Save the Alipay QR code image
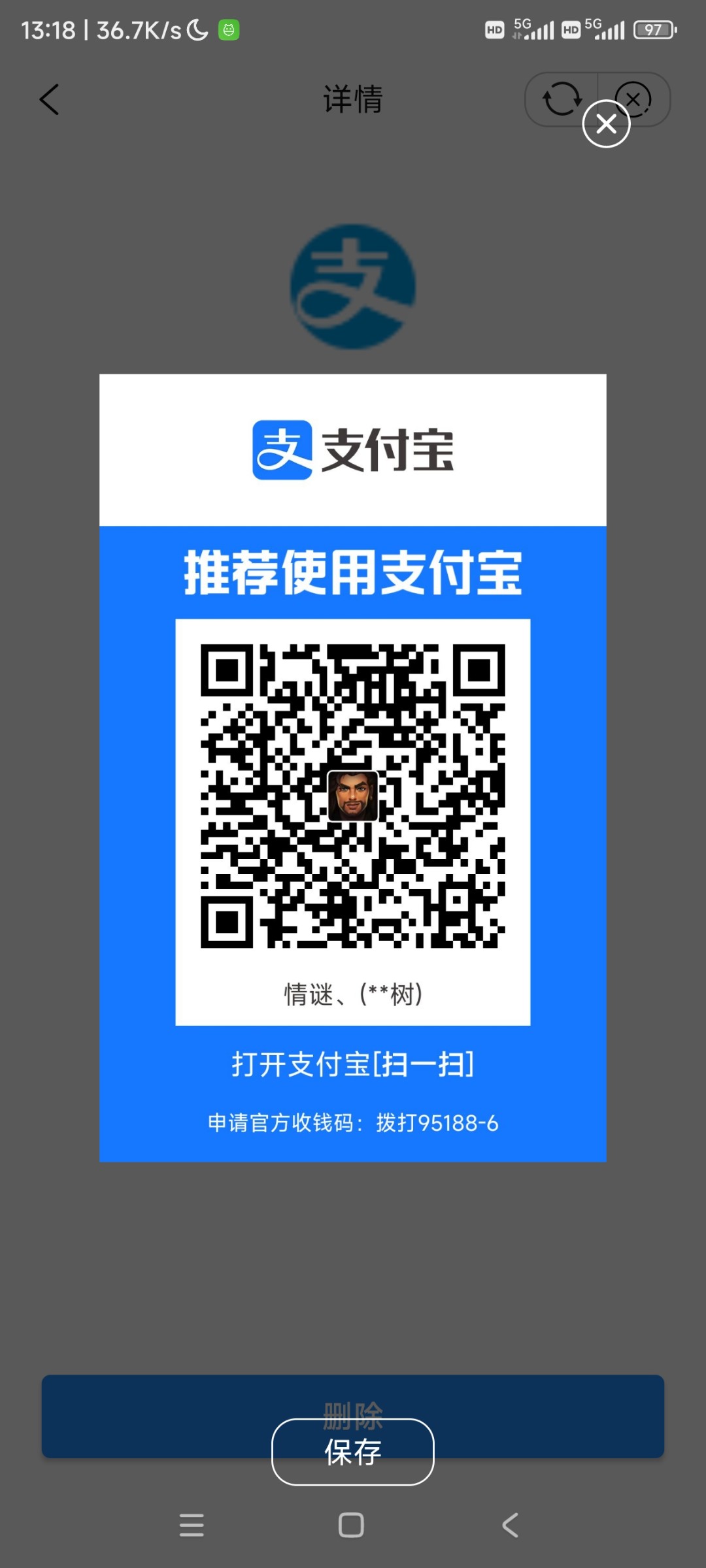 click(352, 1452)
